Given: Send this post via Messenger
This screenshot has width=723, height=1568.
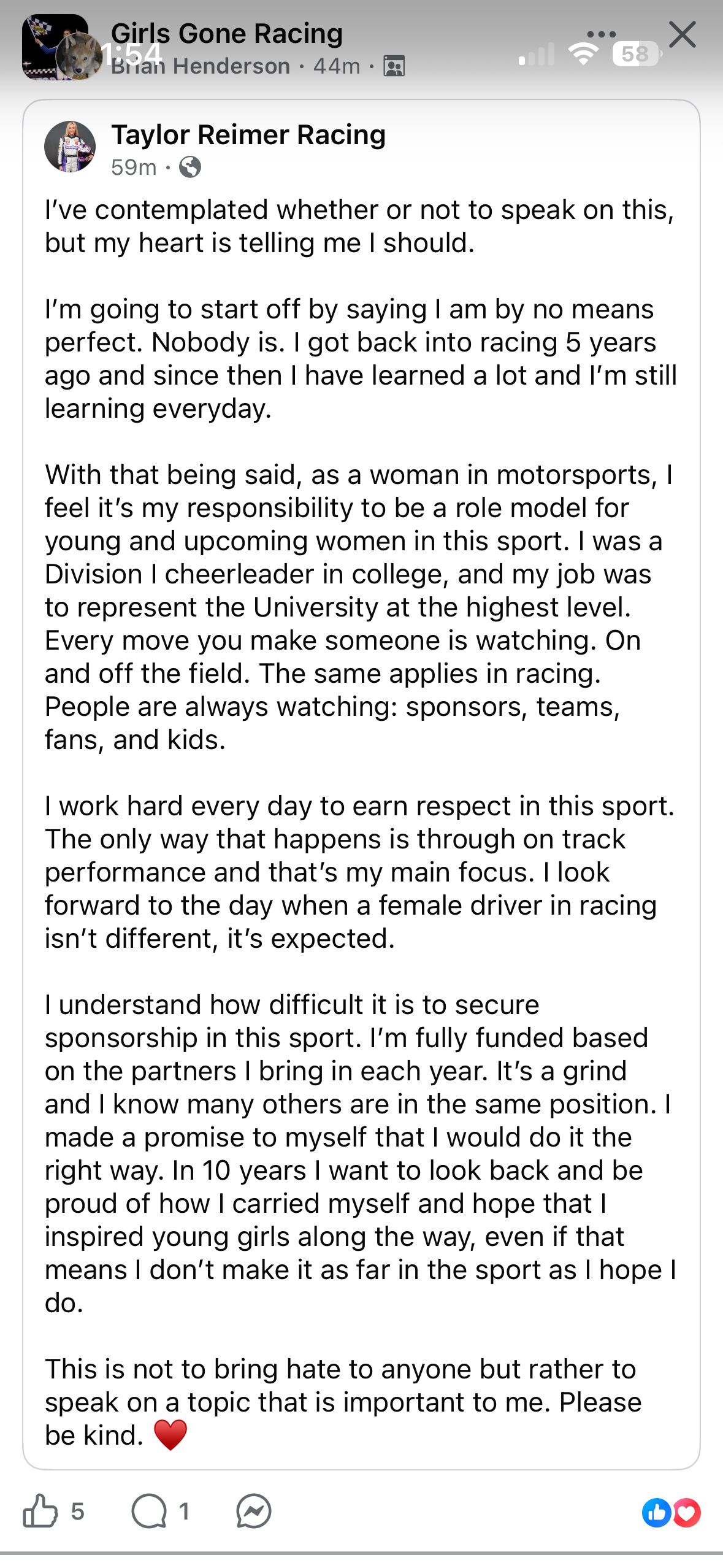Looking at the screenshot, I should click(x=253, y=1511).
